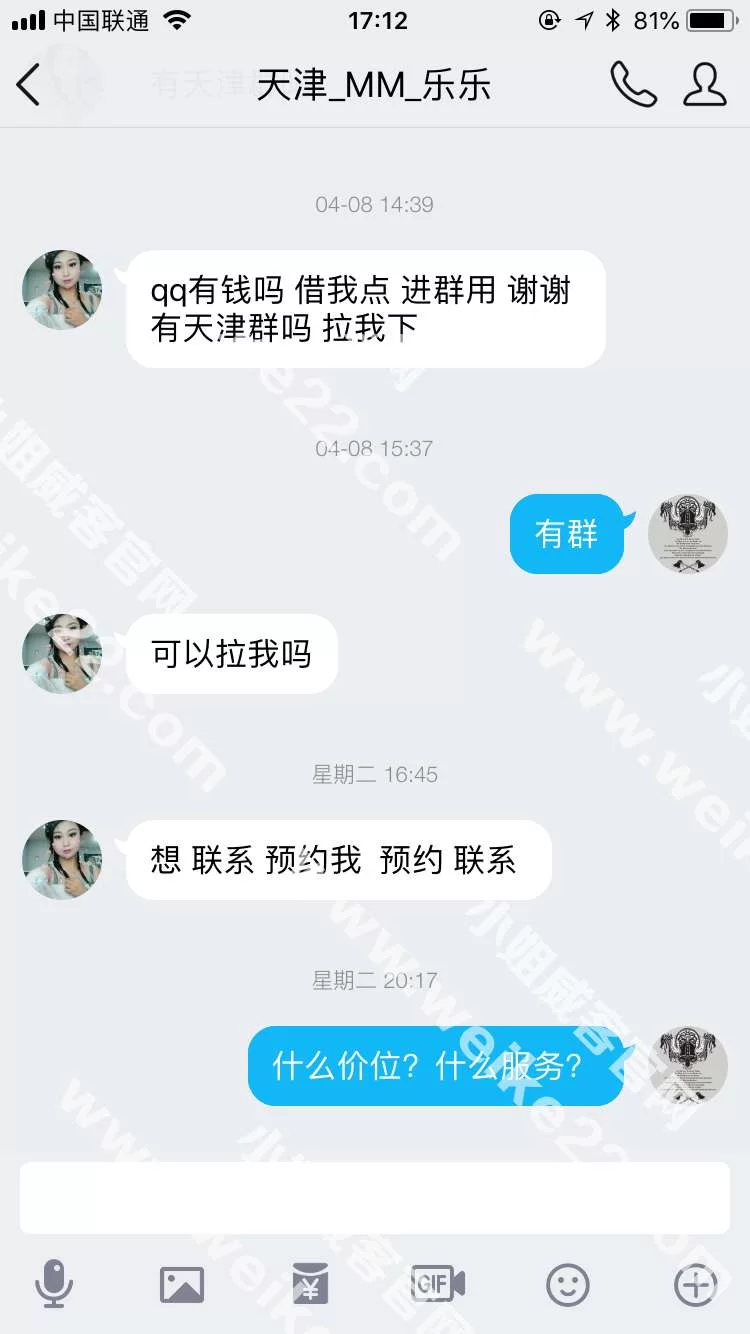Screen dimensions: 750x1334
Task: Open the GIF video button
Action: tap(438, 1284)
